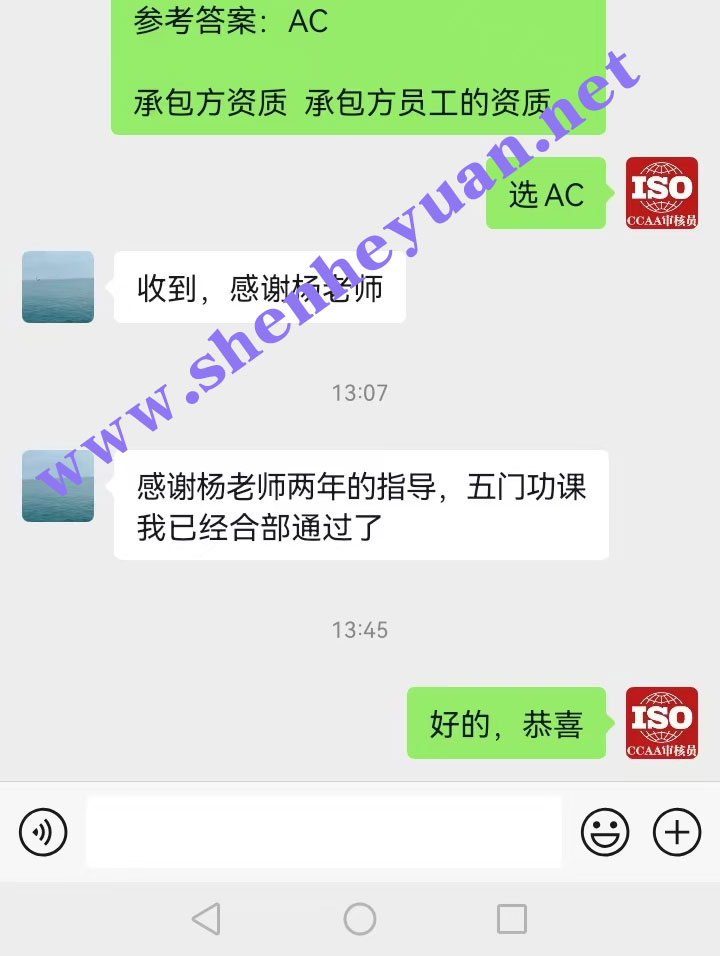Open the emoji picker
Viewport: 720px width, 956px height.
605,832
